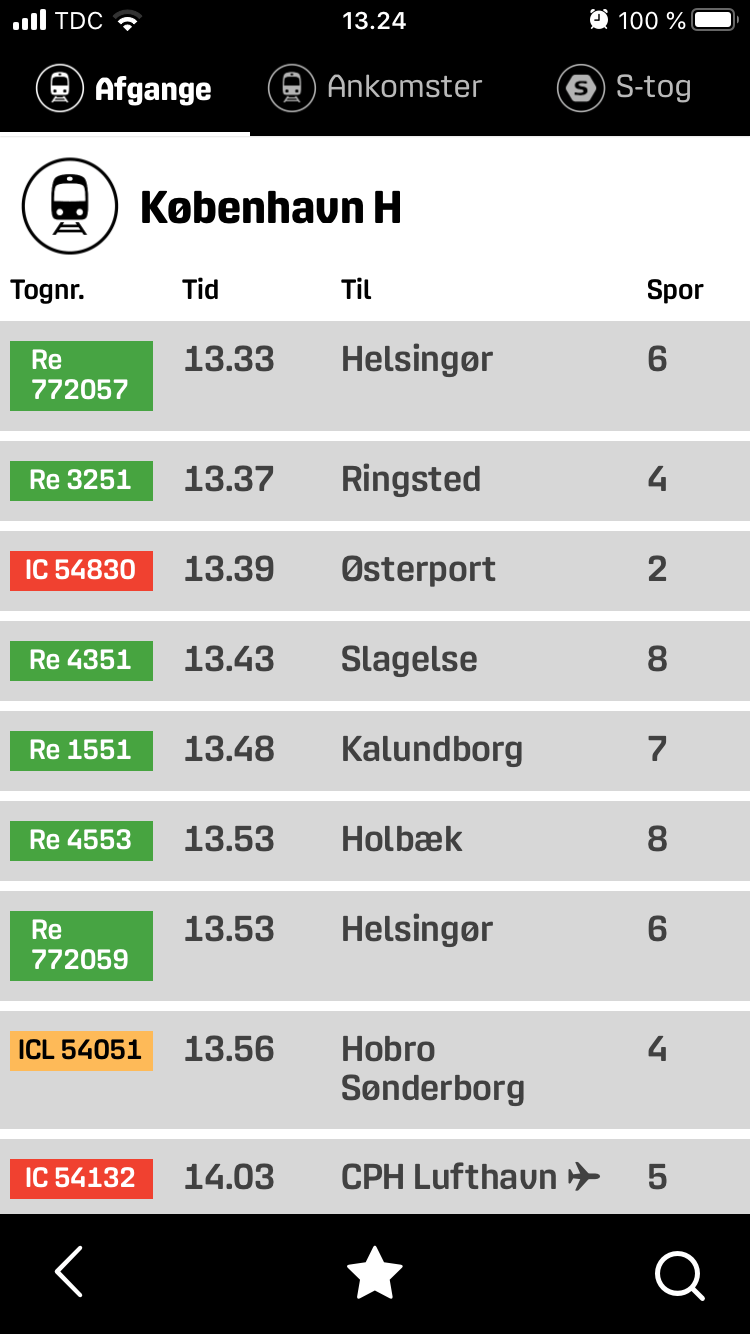Screen dimensions: 750x1334
Task: Select Re 4351 to Slagelse
Action: pyautogui.click(x=375, y=660)
